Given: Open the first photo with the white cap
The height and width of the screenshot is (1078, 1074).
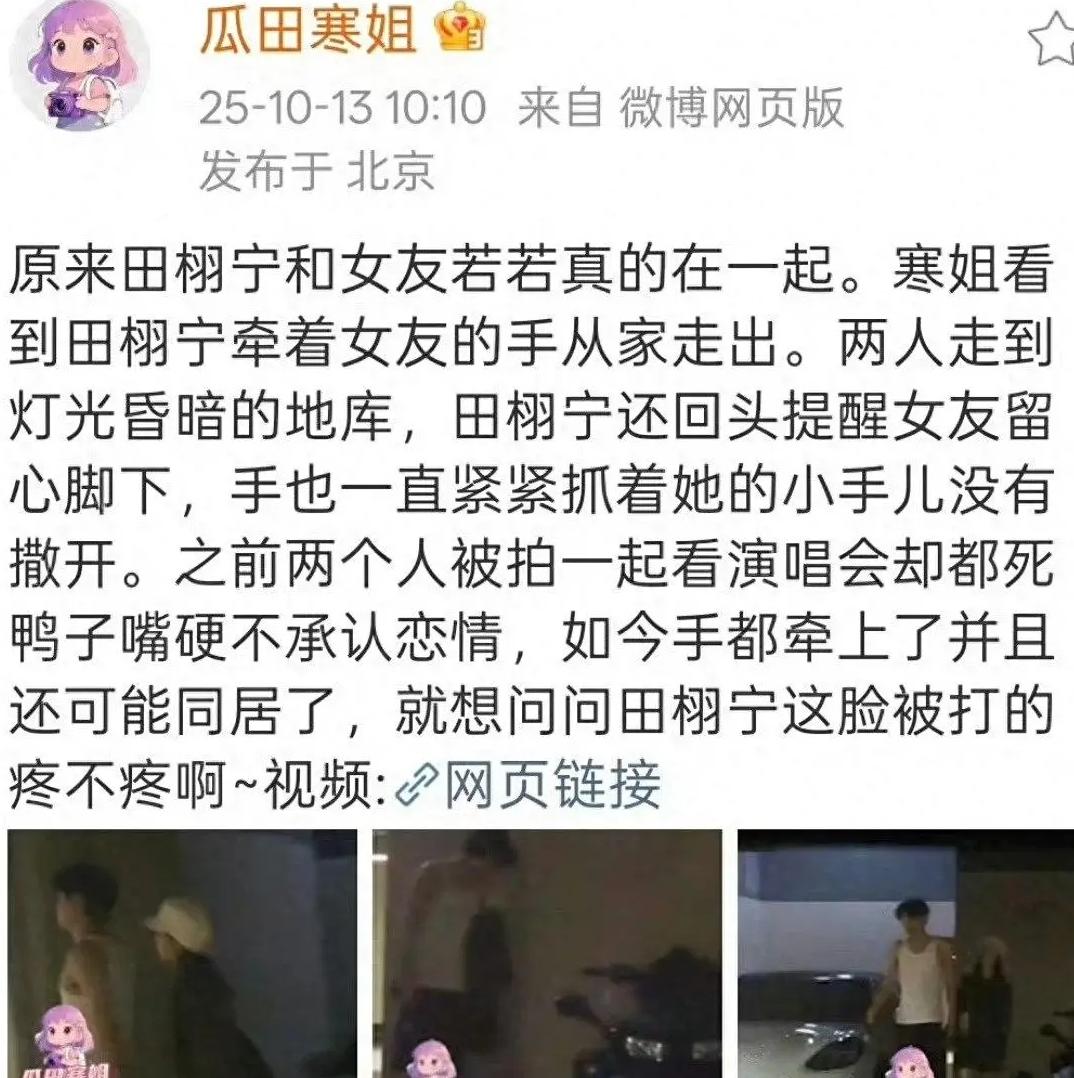Looking at the screenshot, I should (x=183, y=954).
